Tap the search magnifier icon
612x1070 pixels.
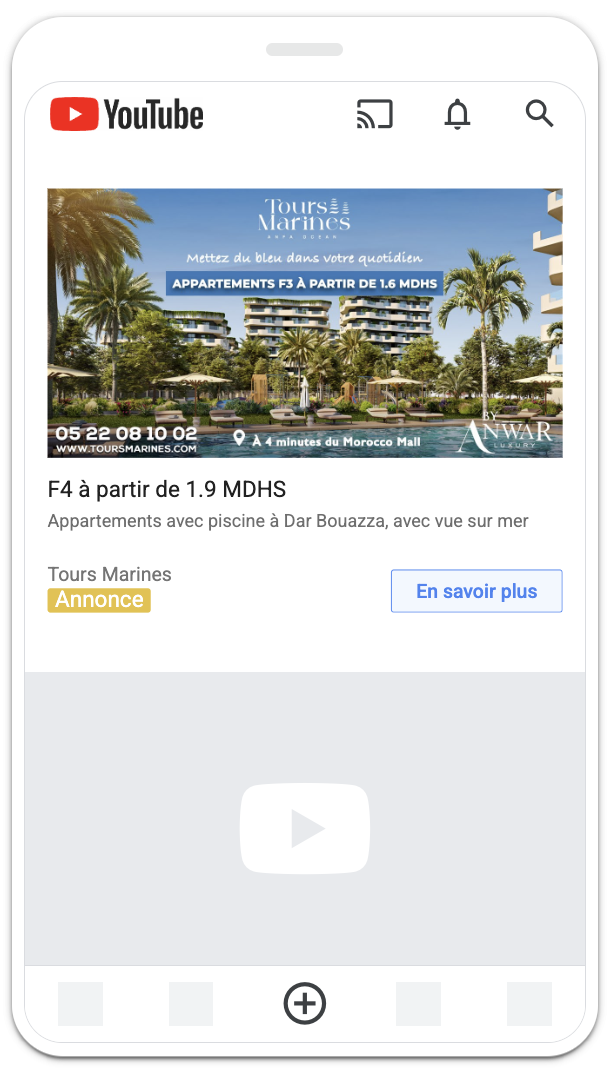(x=539, y=114)
